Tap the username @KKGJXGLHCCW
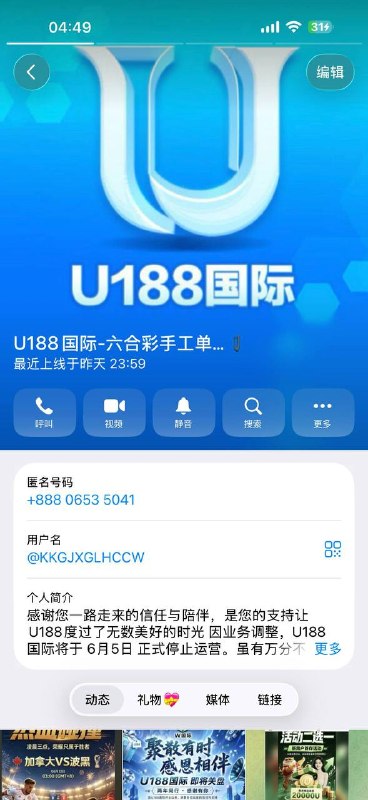Screen dimensions: 368x800 coord(86,557)
